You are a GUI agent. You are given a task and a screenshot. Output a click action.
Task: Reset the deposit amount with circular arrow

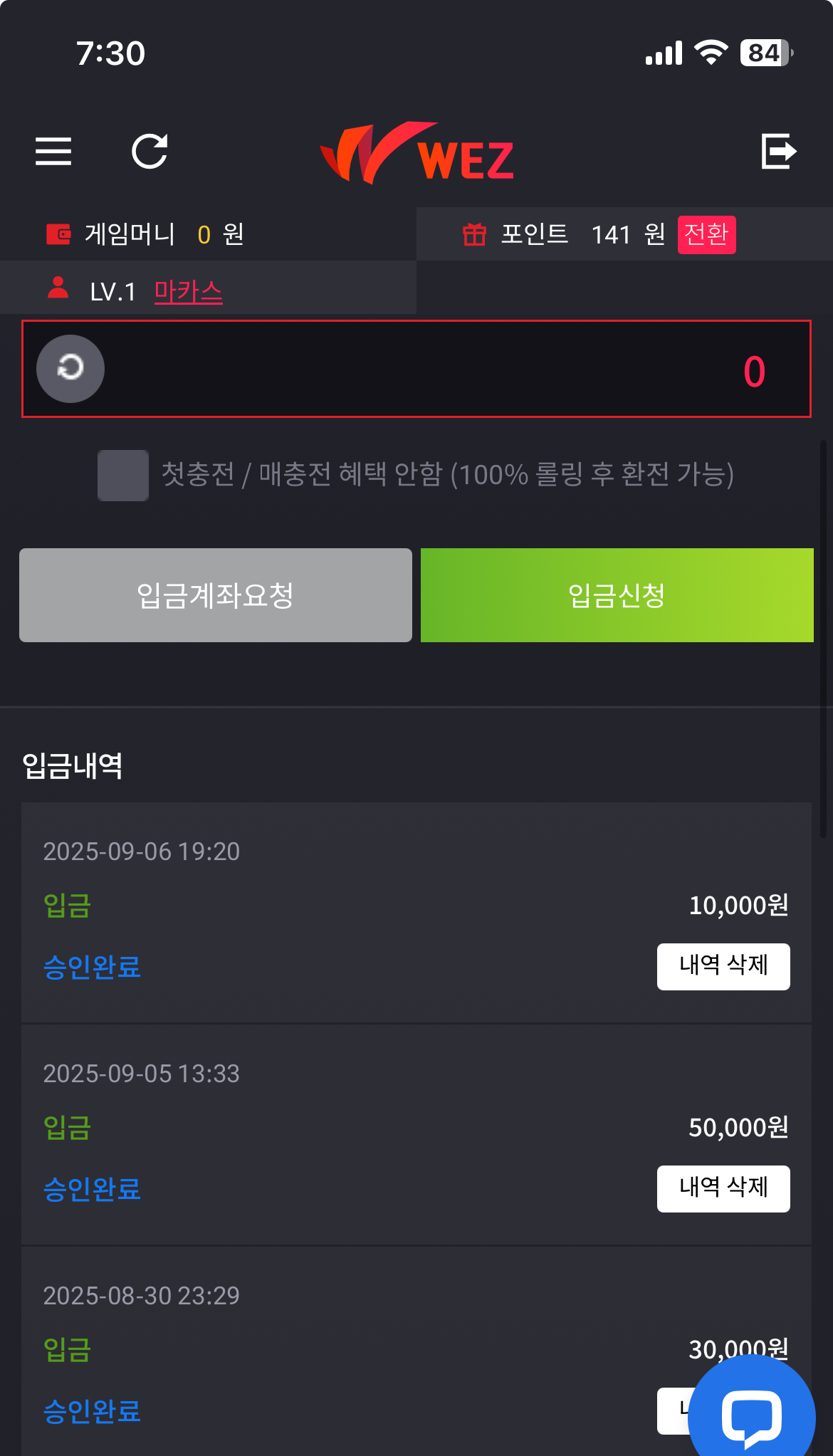pos(70,369)
